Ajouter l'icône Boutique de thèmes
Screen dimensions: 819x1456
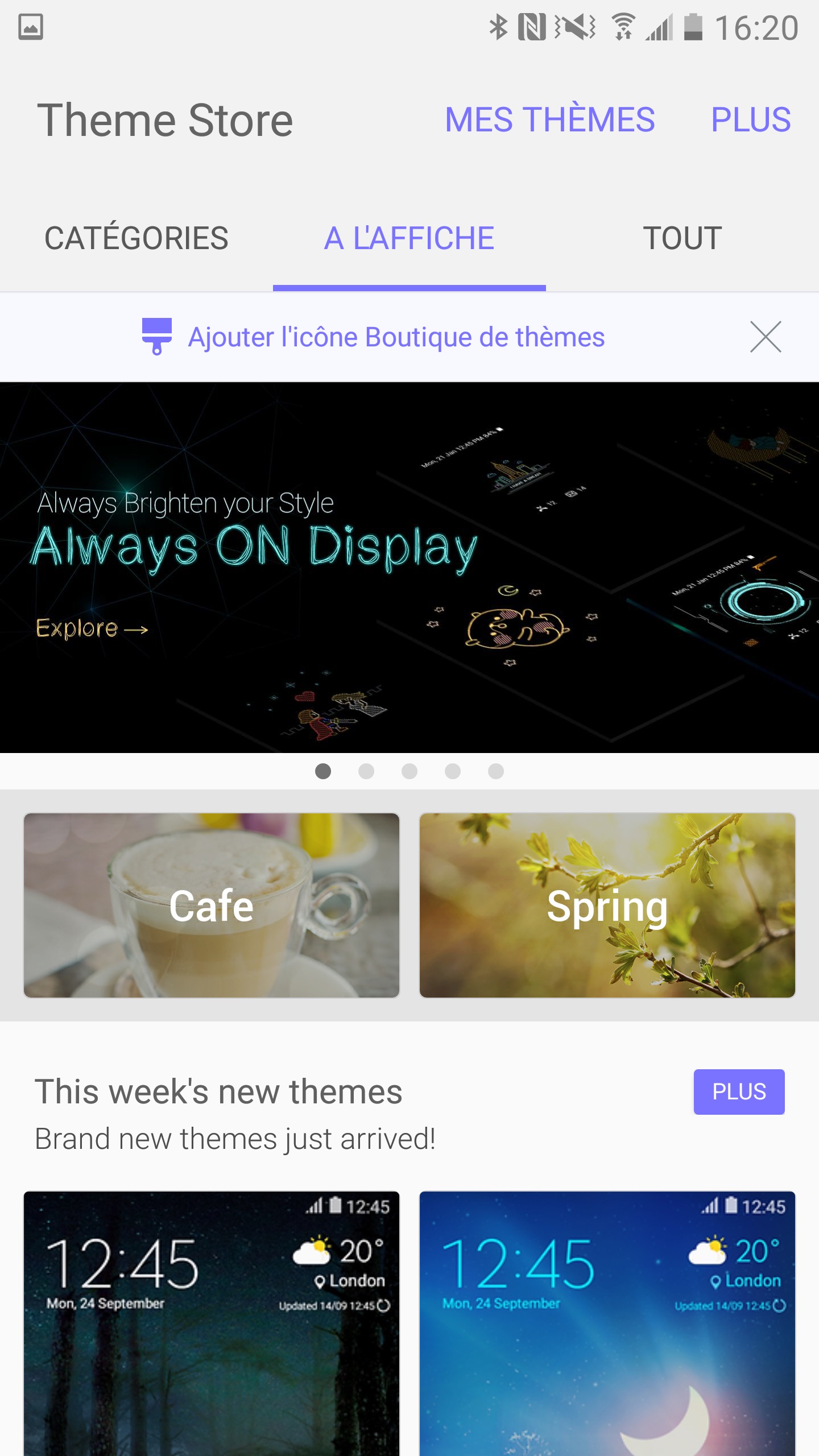pyautogui.click(x=396, y=337)
